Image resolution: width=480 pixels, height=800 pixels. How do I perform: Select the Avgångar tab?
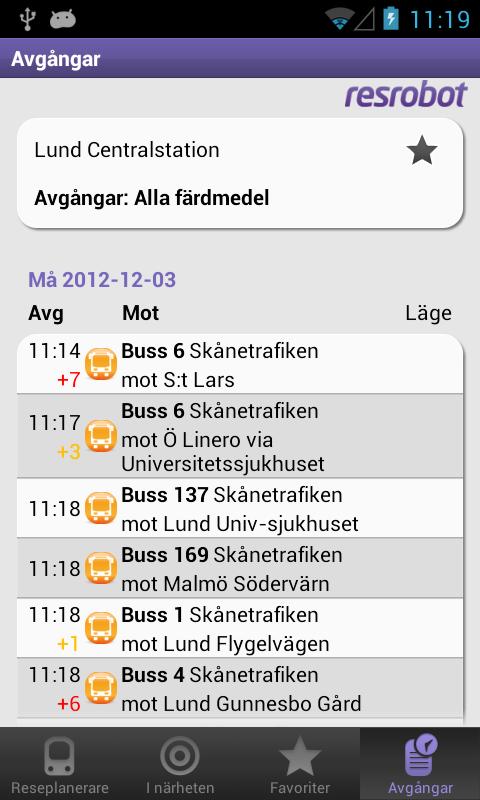tap(420, 764)
